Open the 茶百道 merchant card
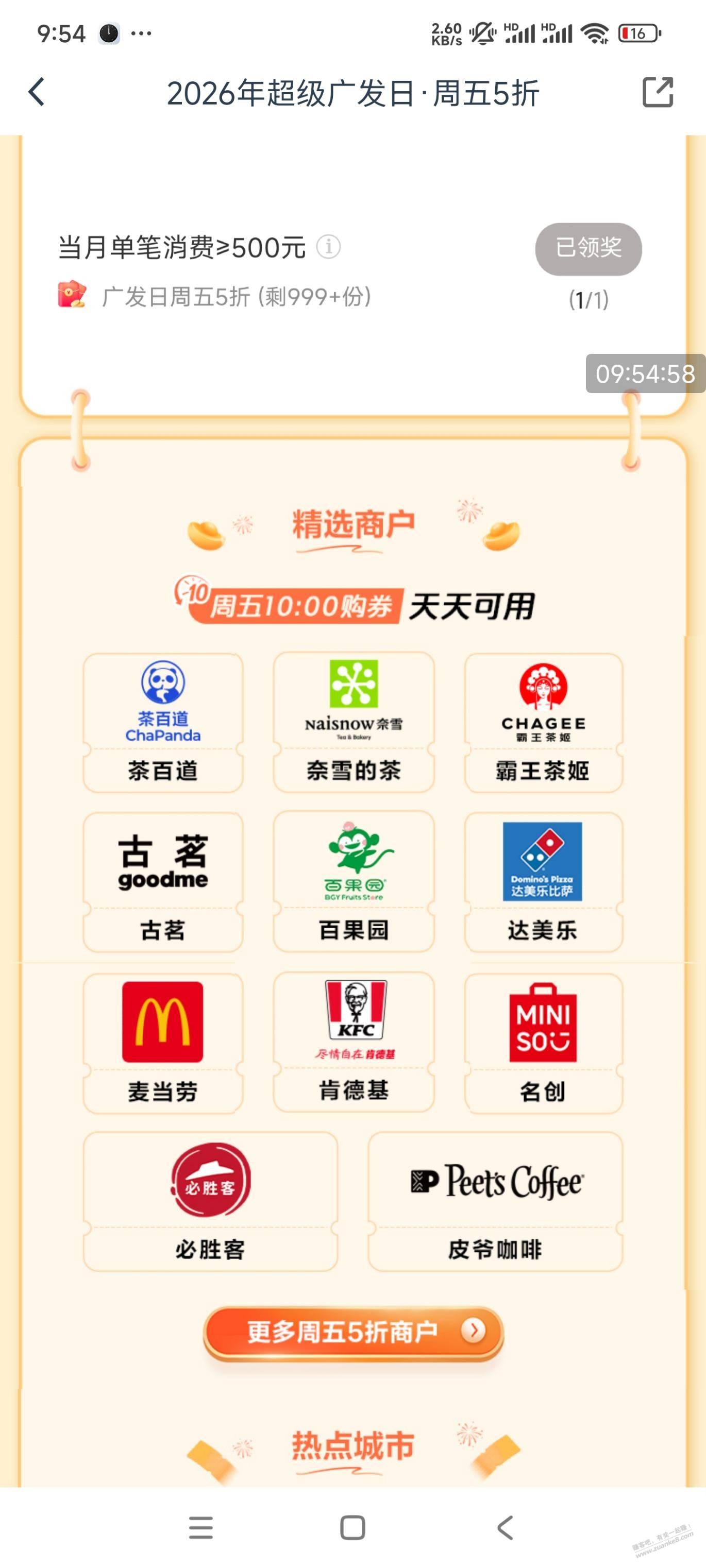The height and width of the screenshot is (1568, 706). tap(163, 723)
